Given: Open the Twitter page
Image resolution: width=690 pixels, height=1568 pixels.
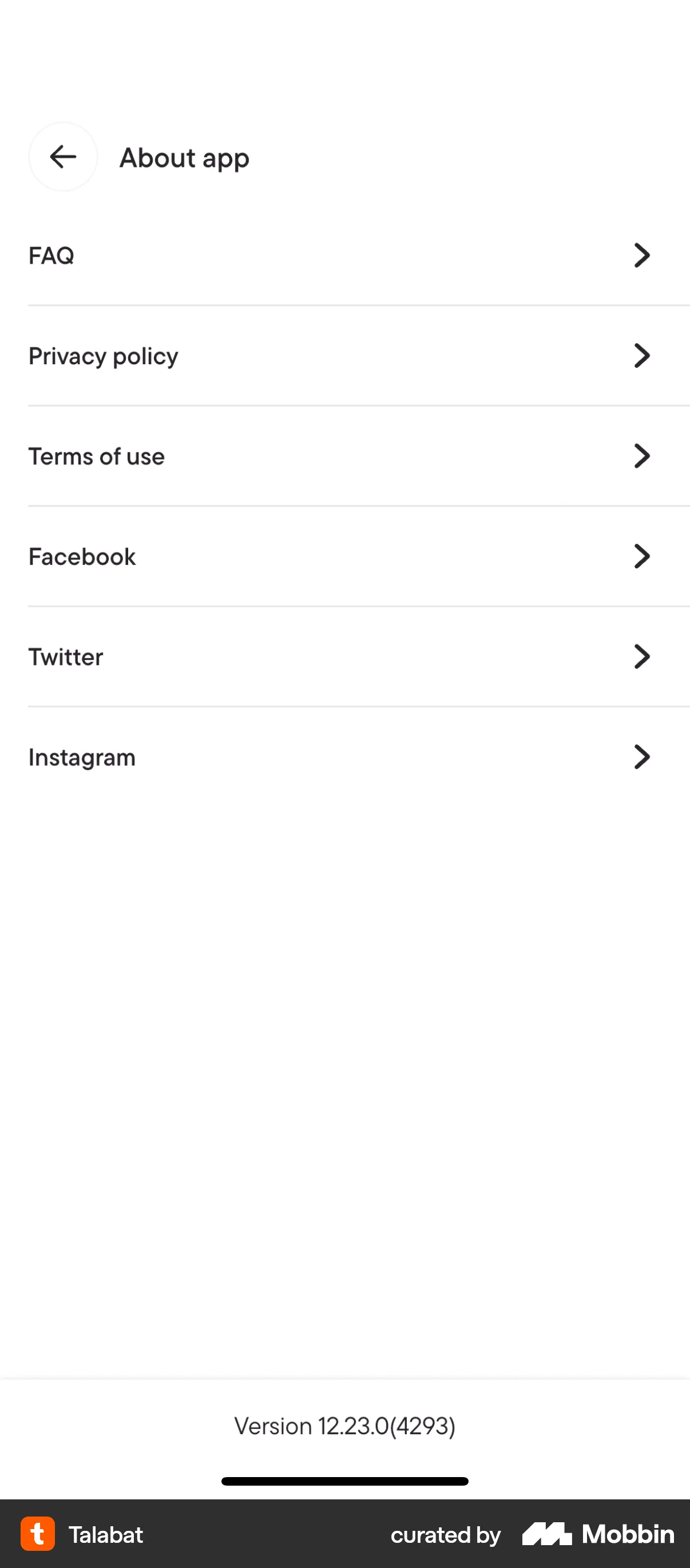Looking at the screenshot, I should click(x=344, y=656).
